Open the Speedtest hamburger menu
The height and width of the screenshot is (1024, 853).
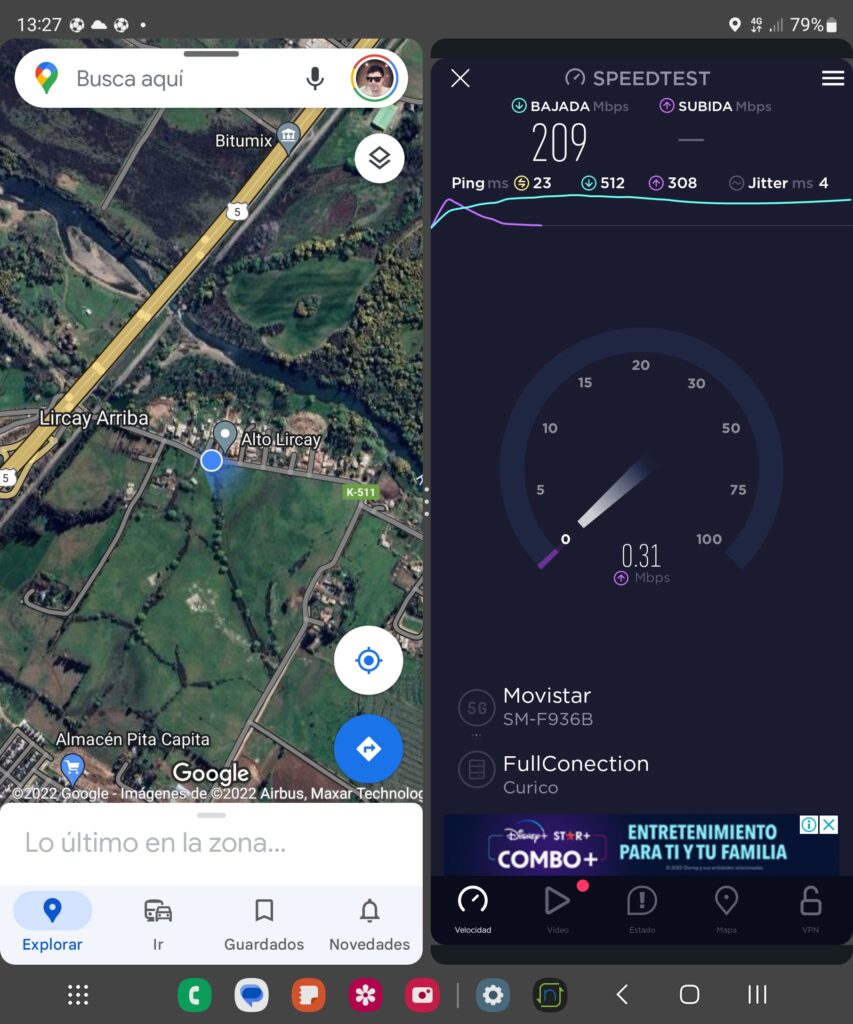(832, 78)
